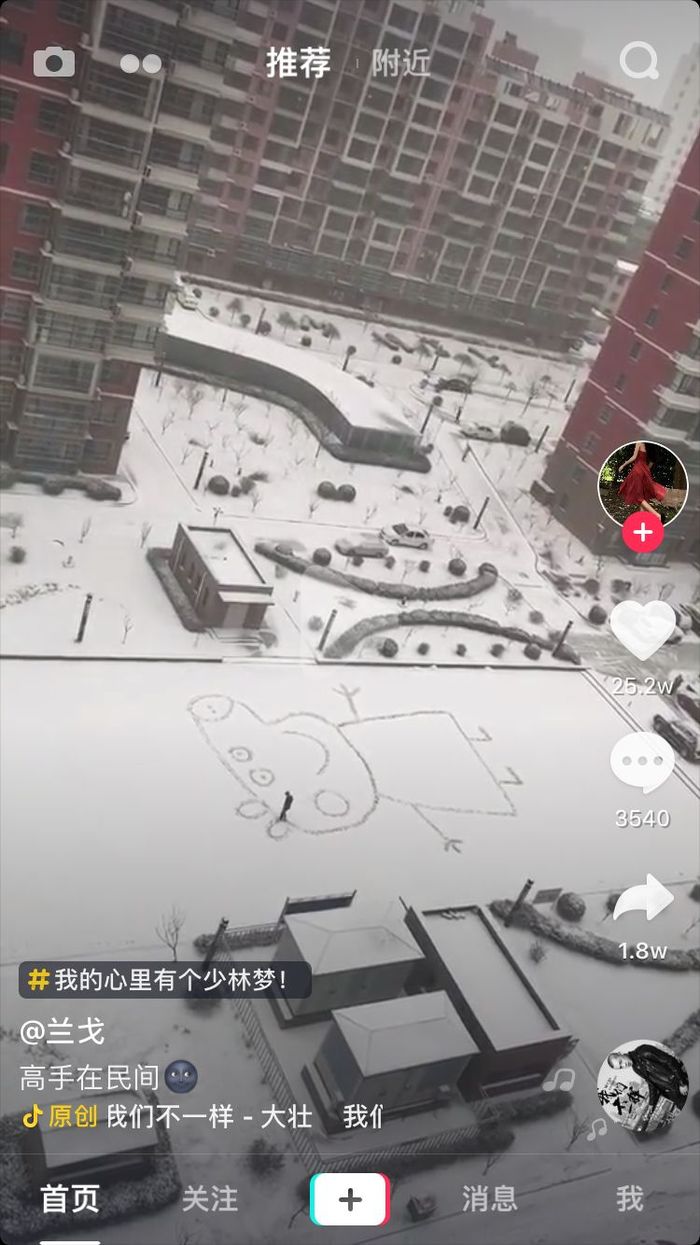Open the @兰戈 username
This screenshot has width=700, height=1245.
click(x=62, y=1032)
